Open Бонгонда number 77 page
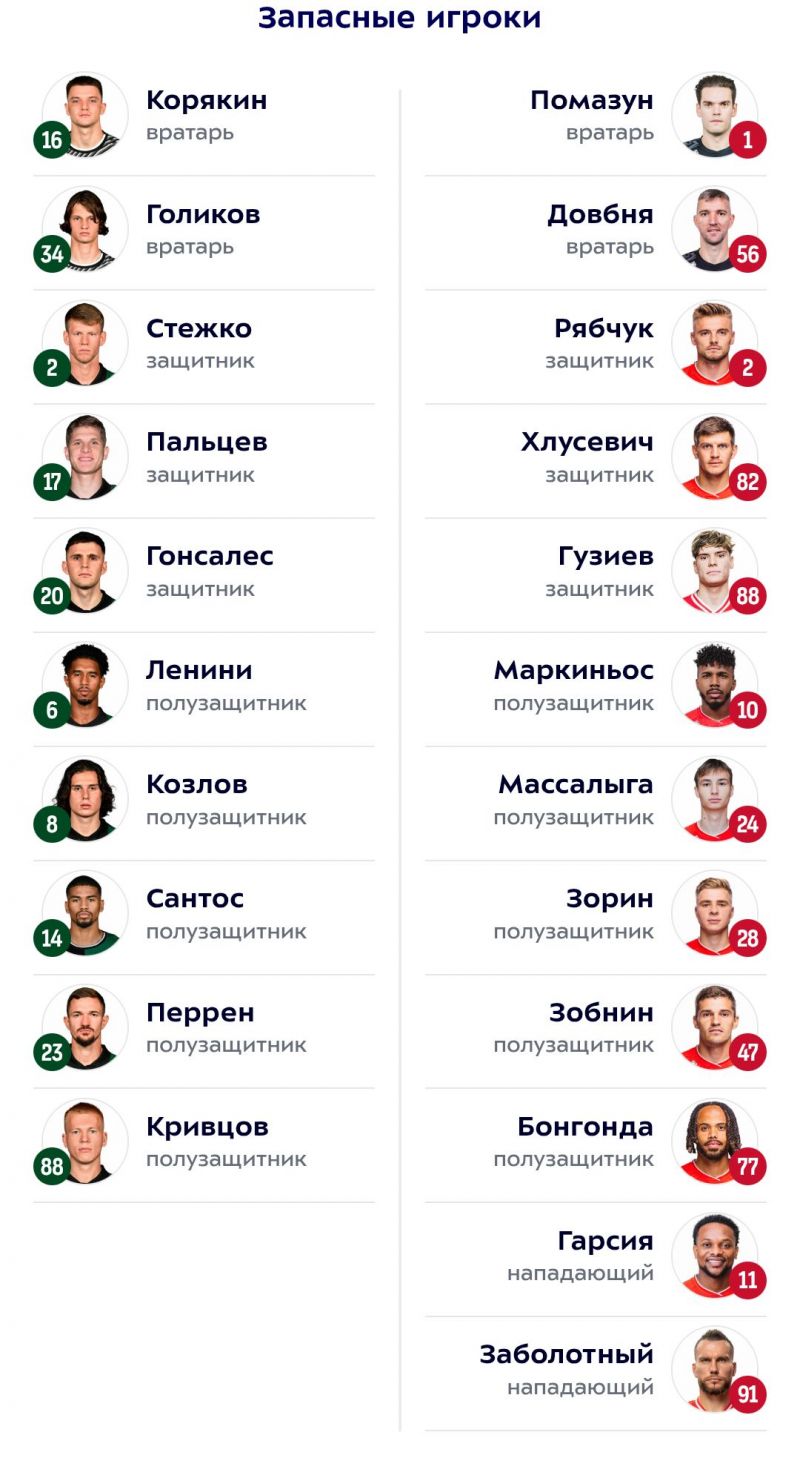The image size is (800, 1457). click(585, 1127)
